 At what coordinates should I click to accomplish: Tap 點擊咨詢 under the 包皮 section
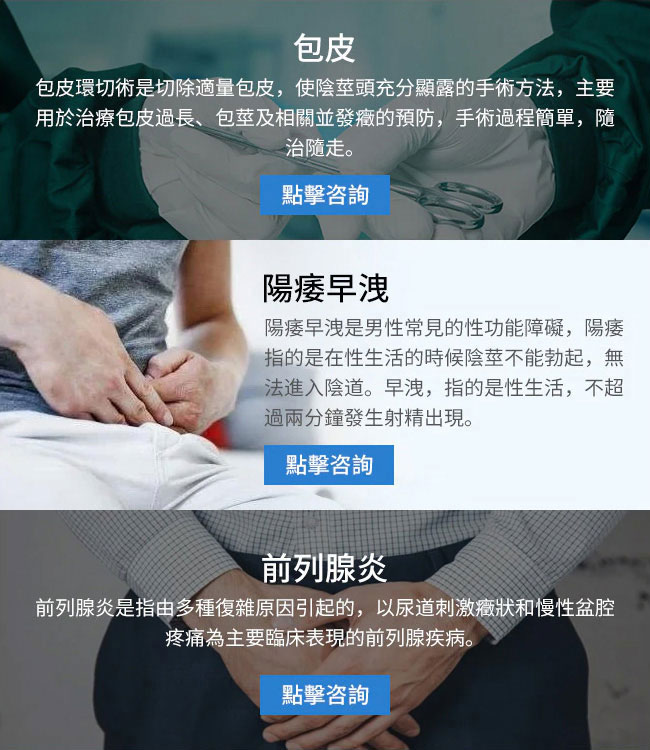click(325, 195)
